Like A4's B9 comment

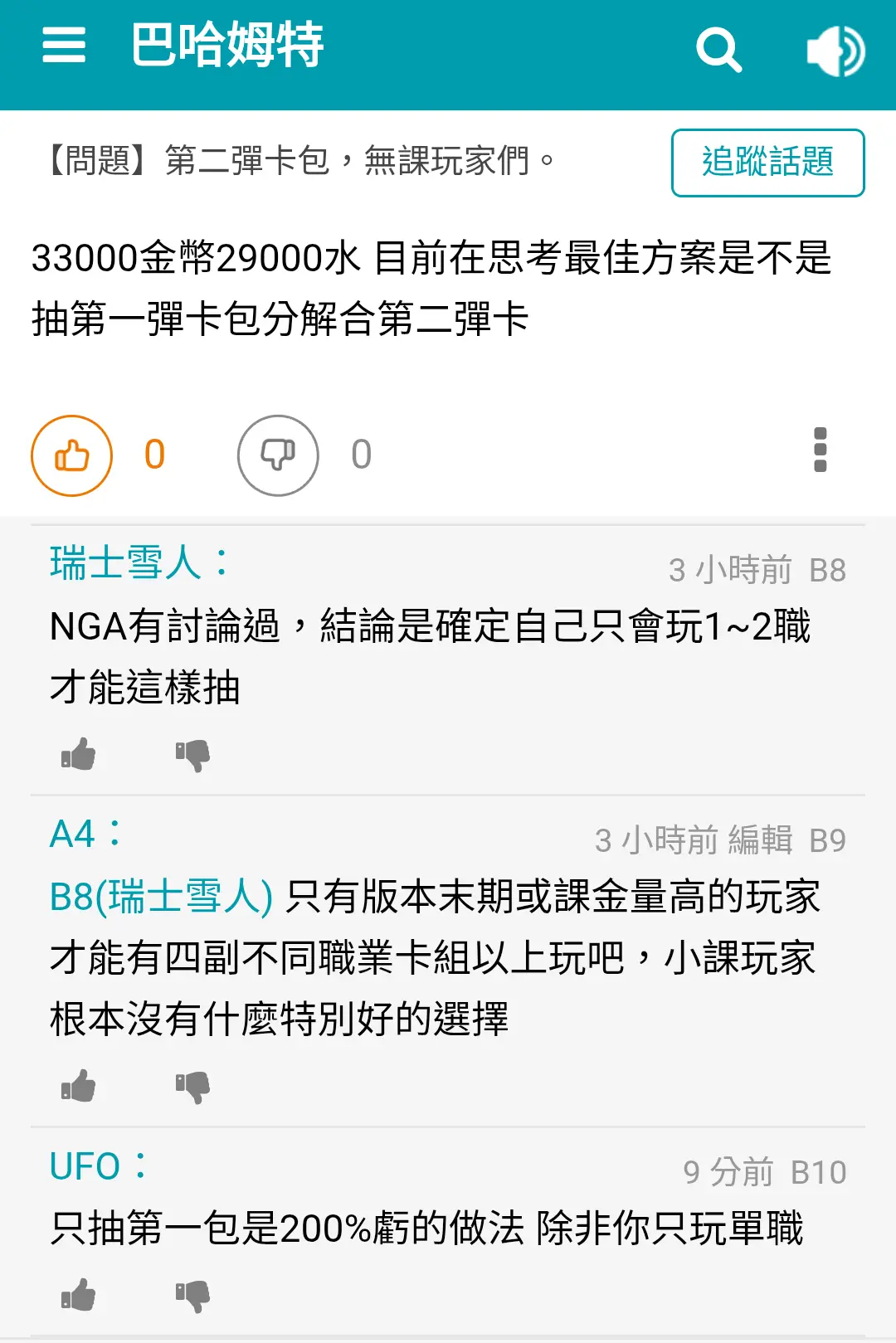click(79, 1086)
